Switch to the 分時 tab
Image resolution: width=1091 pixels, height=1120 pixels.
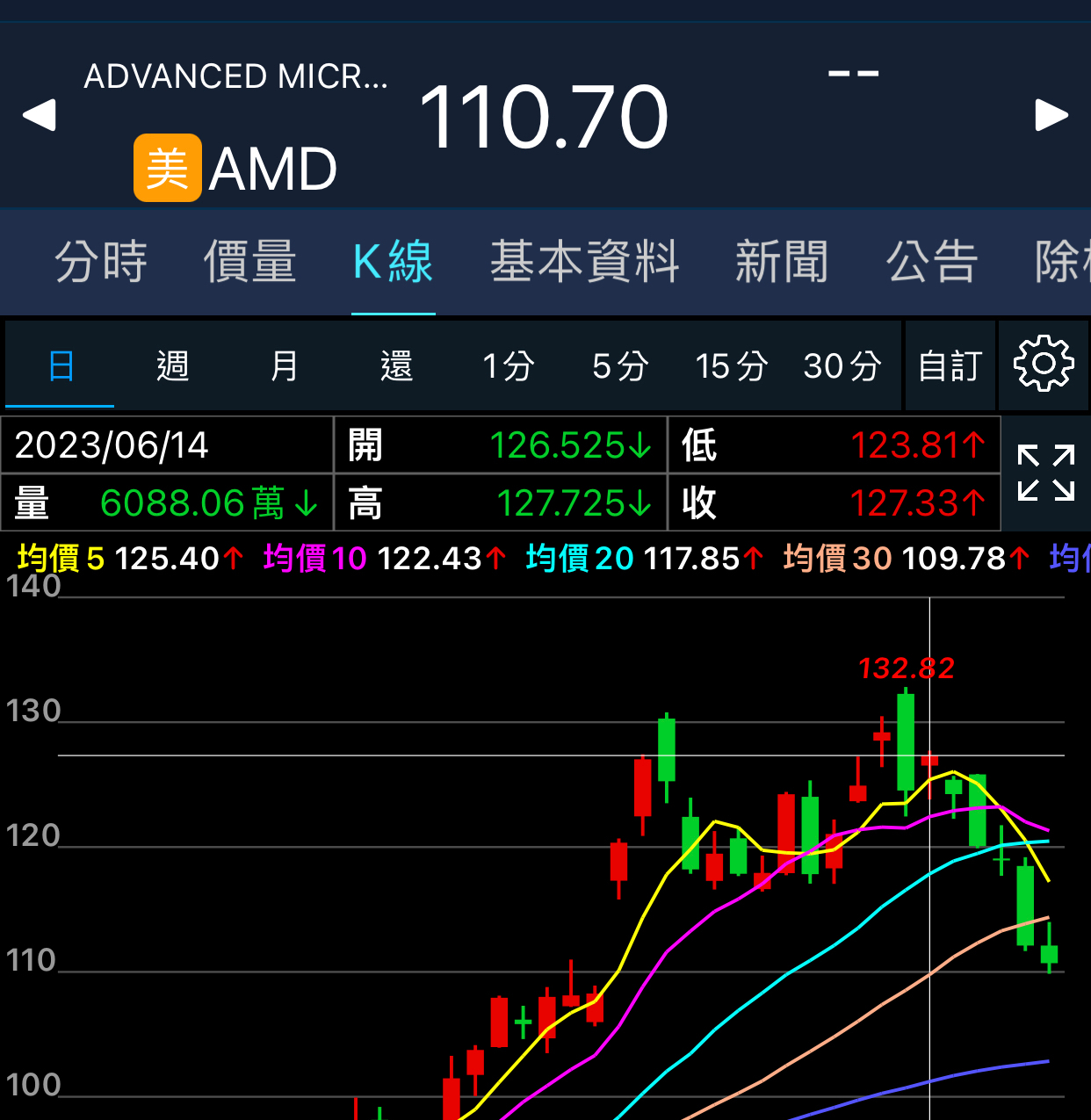point(101,262)
